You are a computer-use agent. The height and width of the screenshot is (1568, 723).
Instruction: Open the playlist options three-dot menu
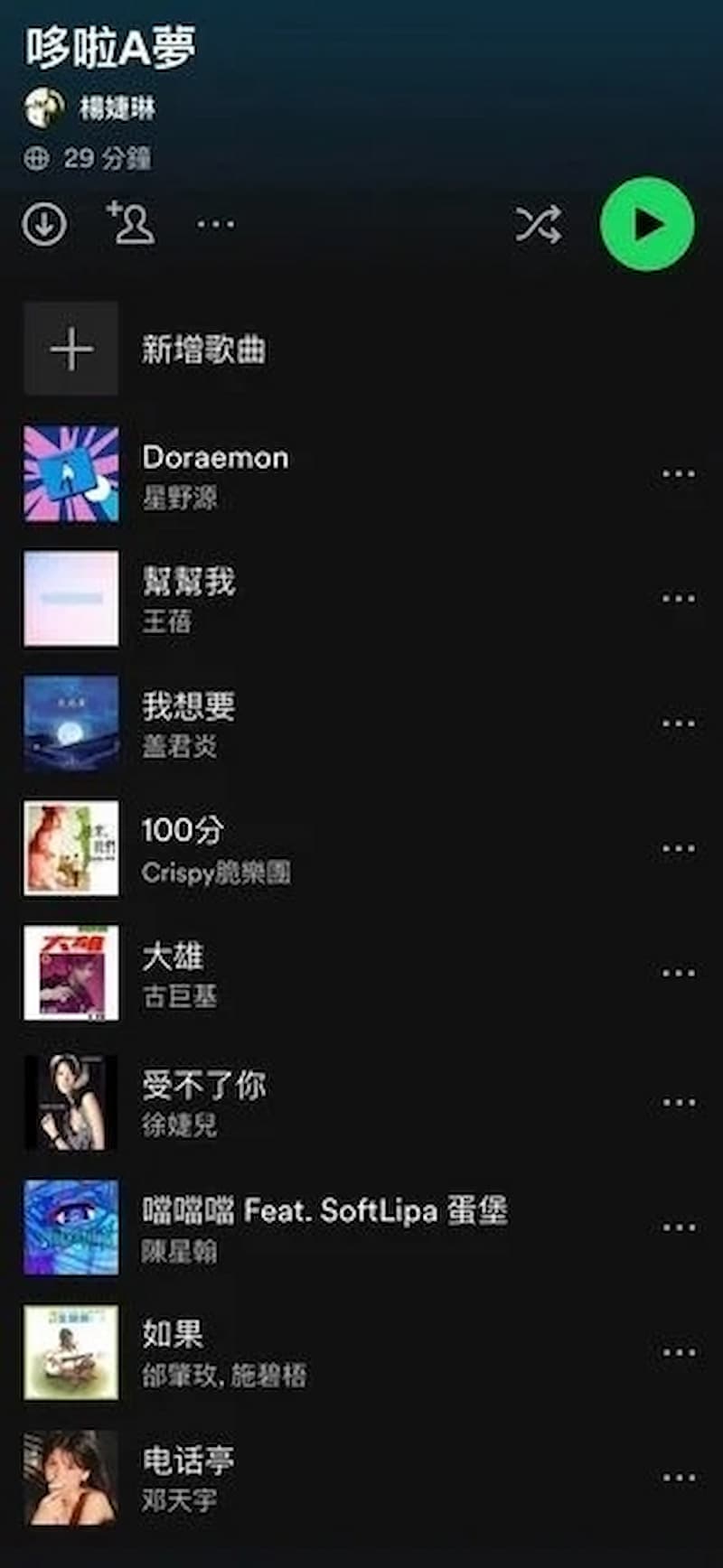pyautogui.click(x=215, y=225)
